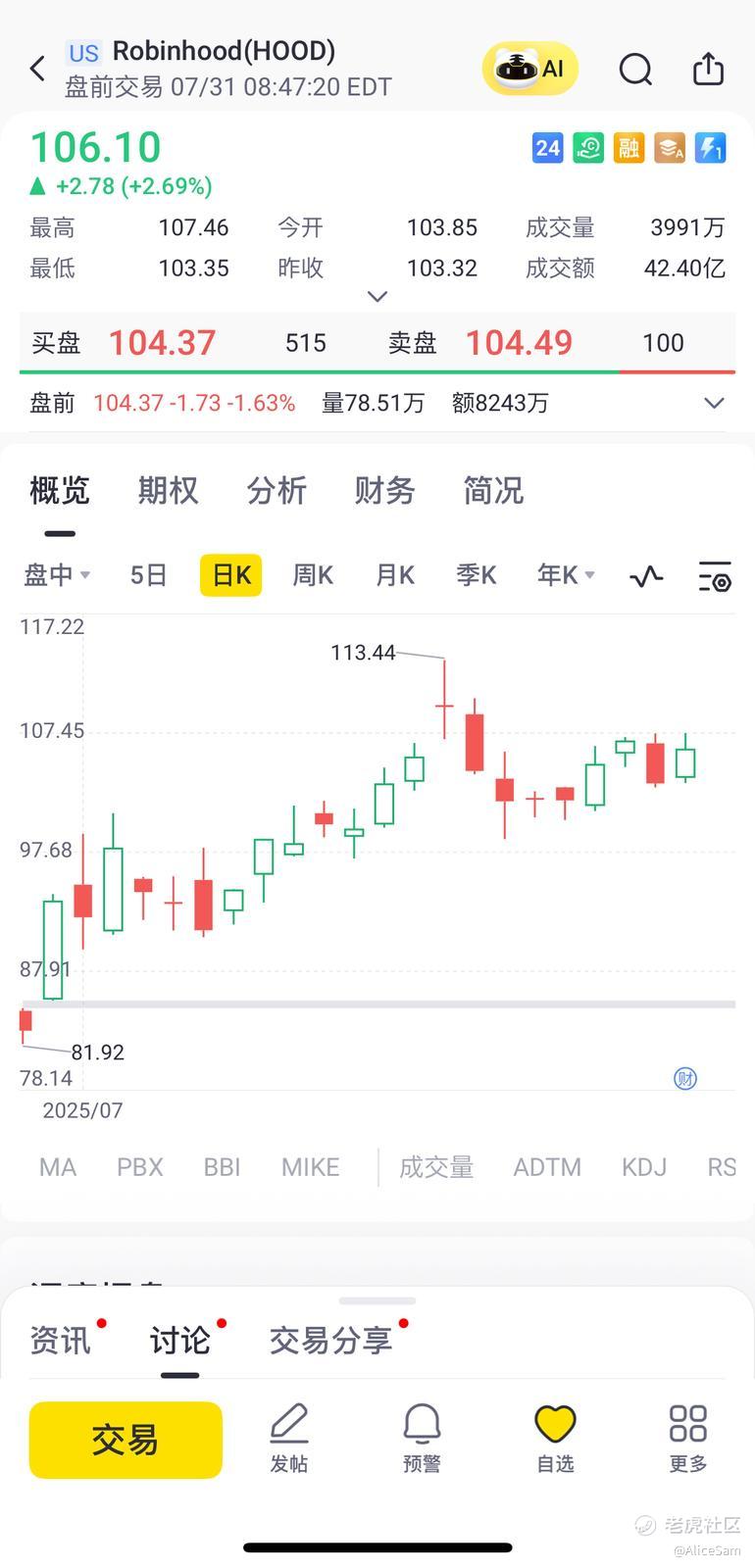Open the AI assistant
The image size is (755, 1568).
coord(529,69)
